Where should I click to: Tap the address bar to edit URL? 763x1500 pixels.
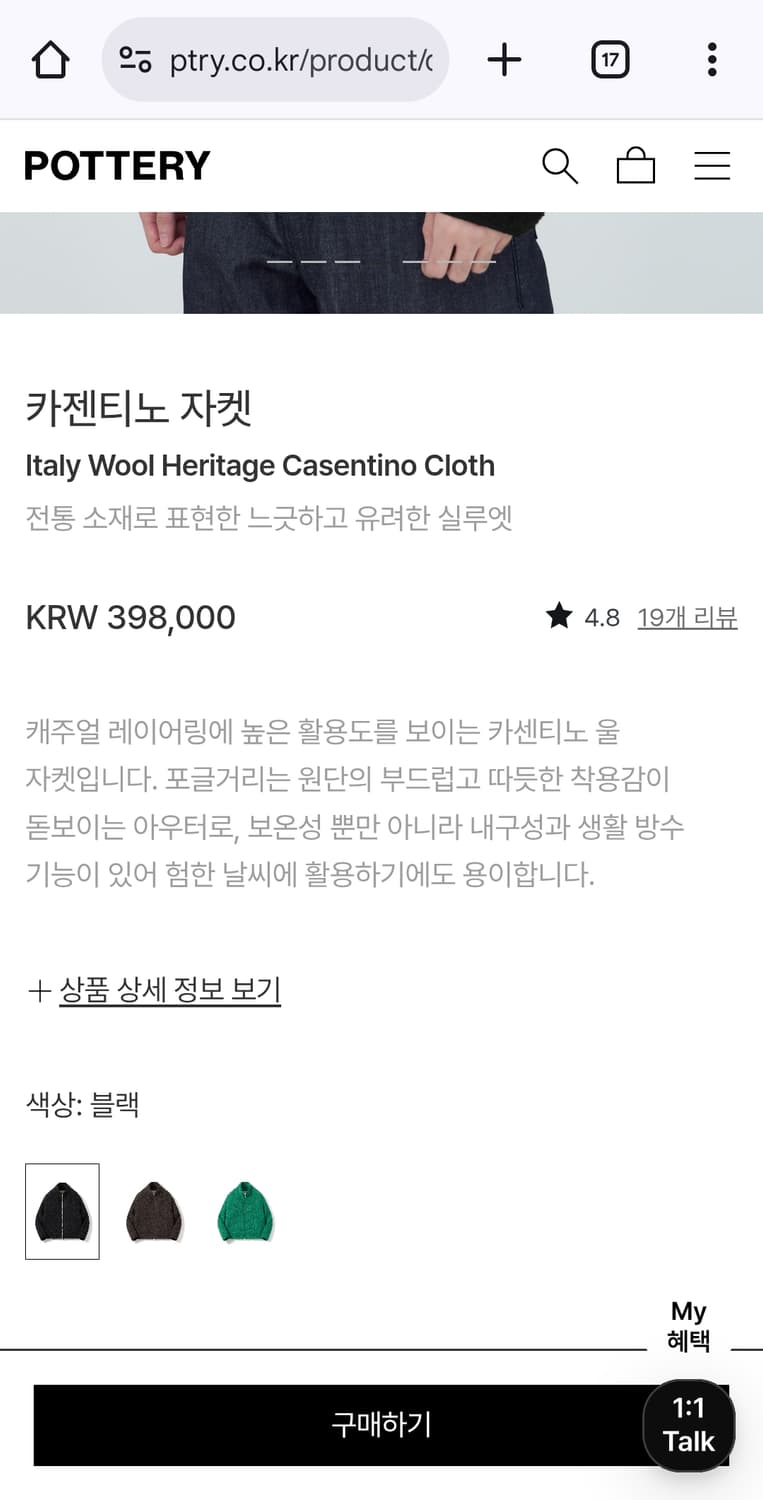tap(300, 59)
